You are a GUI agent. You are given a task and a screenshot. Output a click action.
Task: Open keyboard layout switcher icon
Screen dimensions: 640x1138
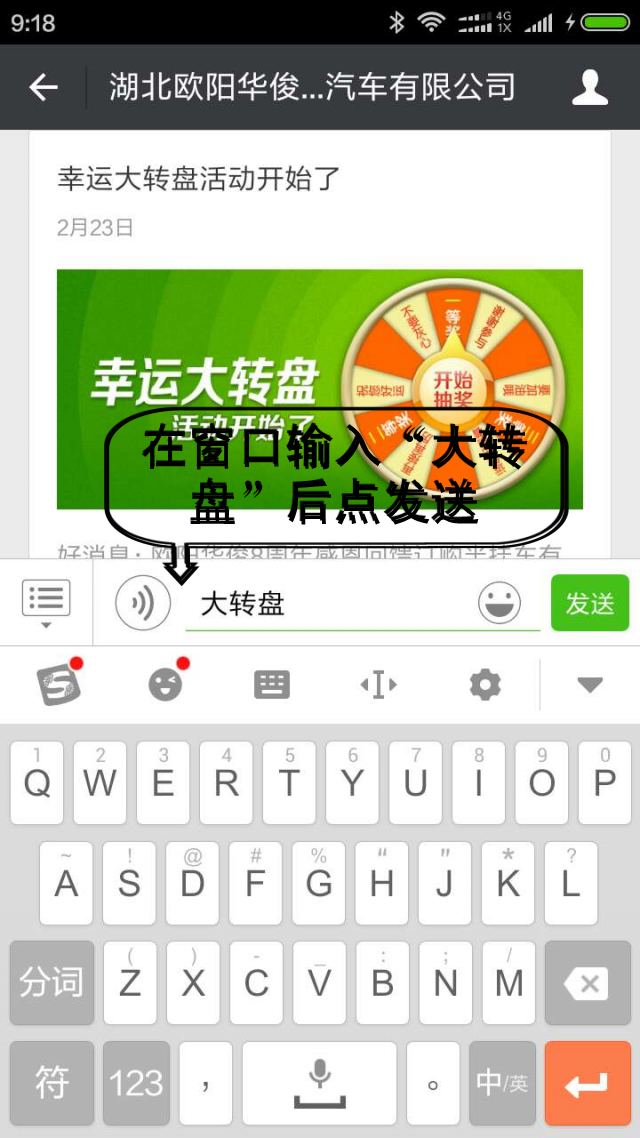(x=272, y=685)
